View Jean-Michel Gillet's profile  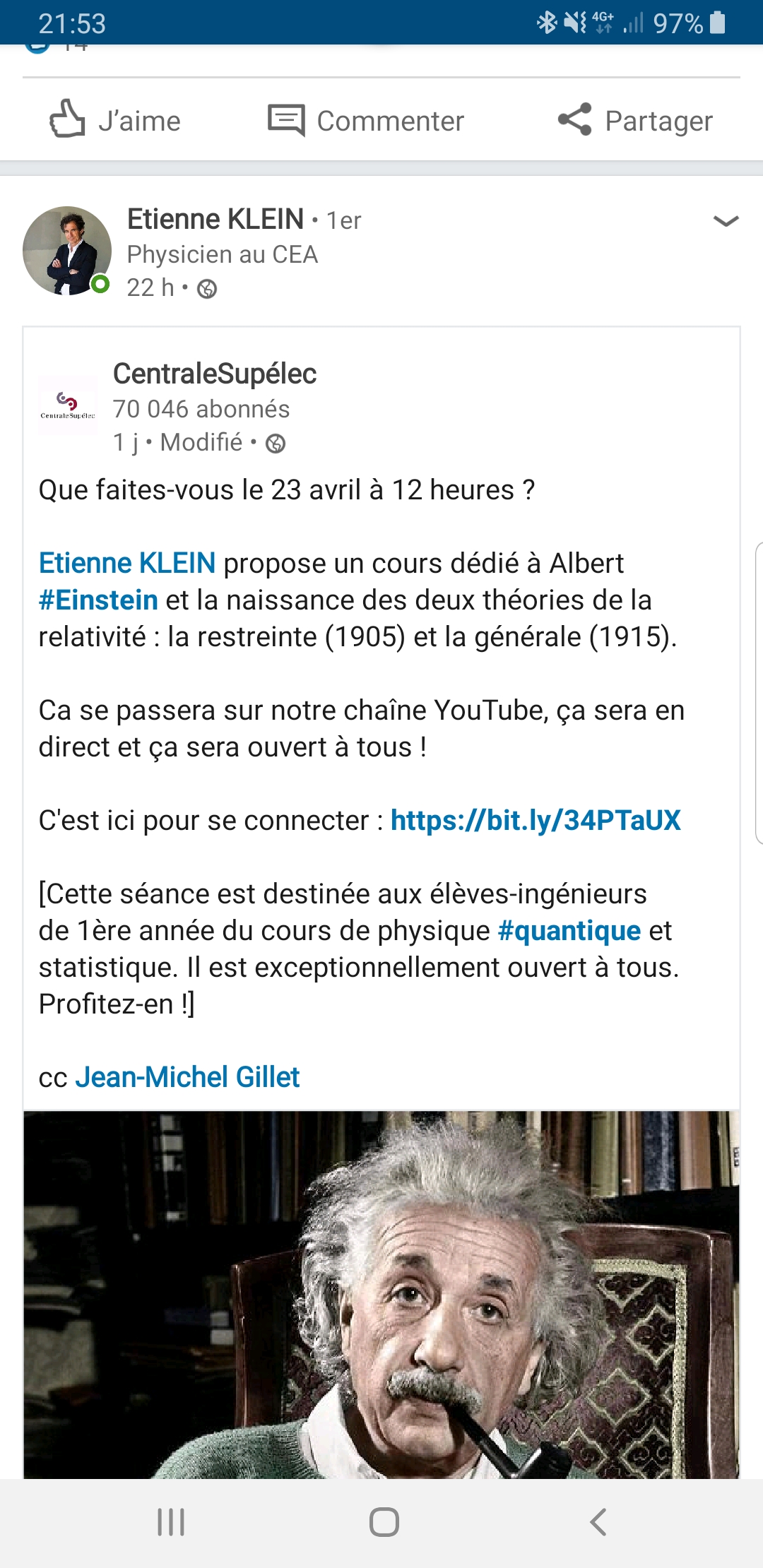click(x=187, y=1078)
